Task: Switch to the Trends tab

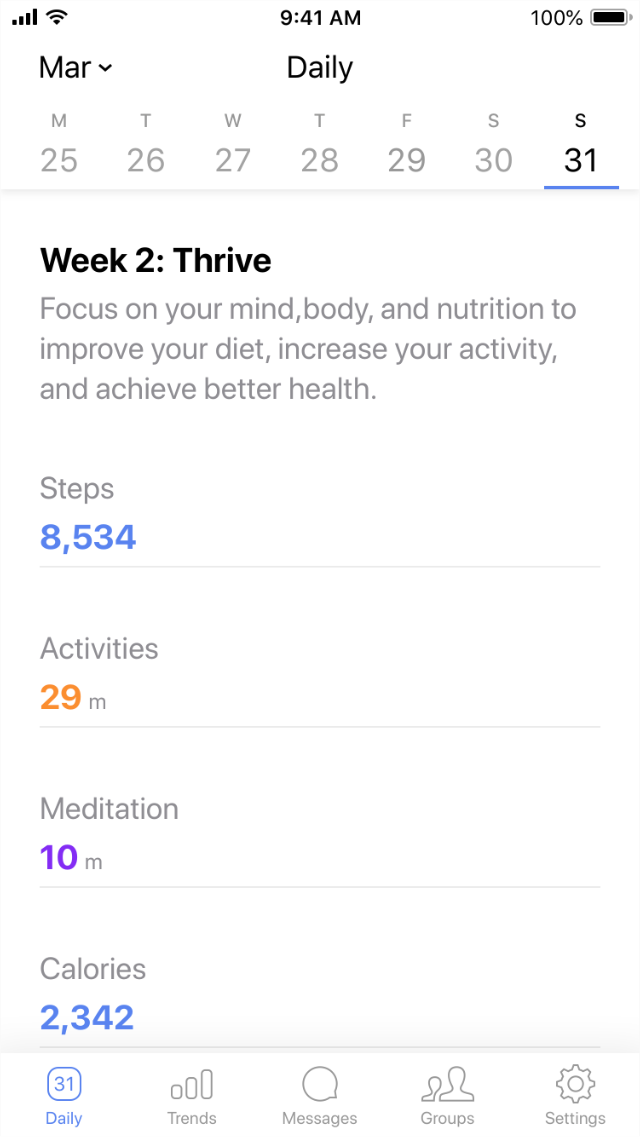Action: point(192,1095)
